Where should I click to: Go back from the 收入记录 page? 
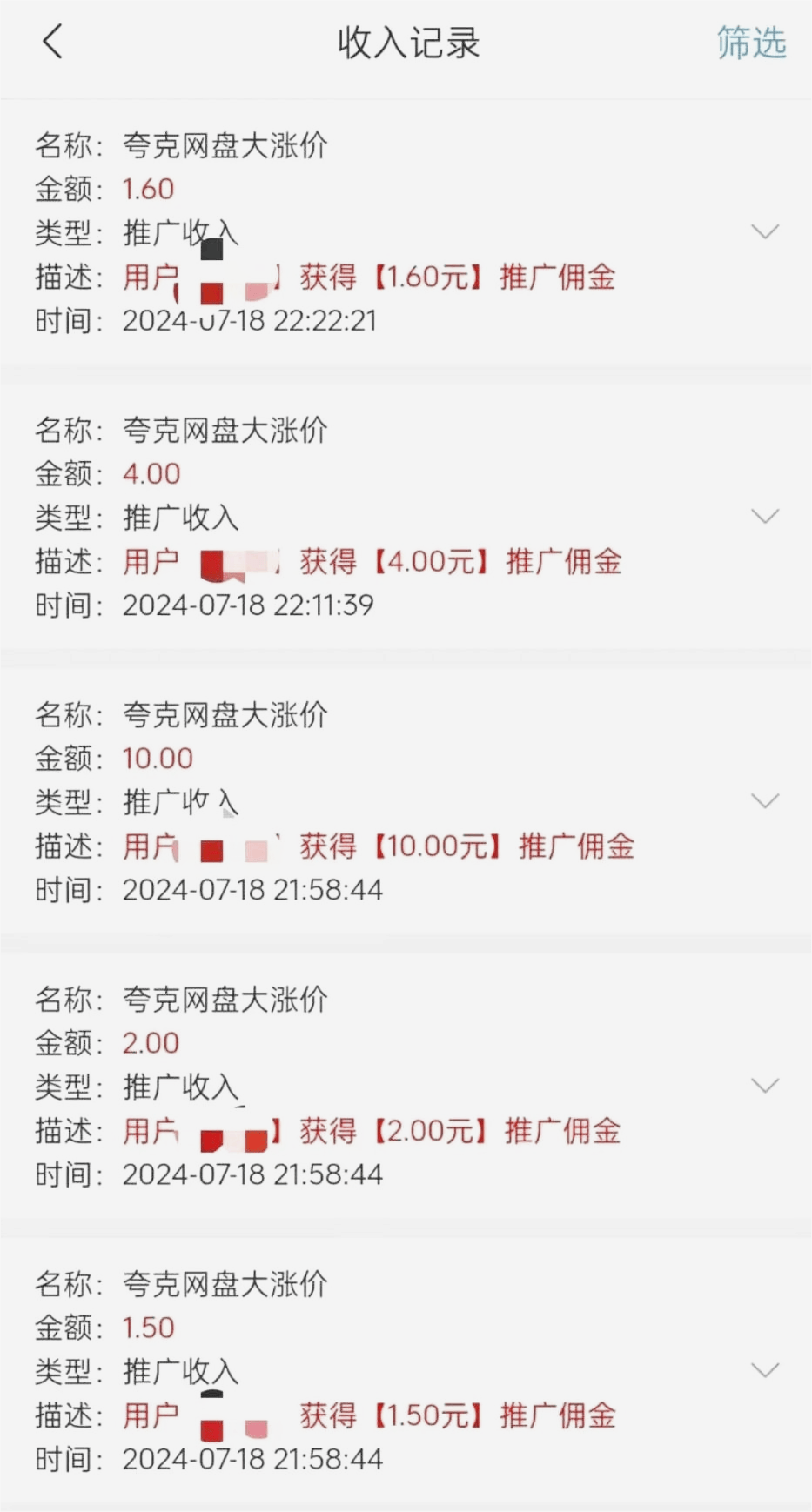[53, 42]
